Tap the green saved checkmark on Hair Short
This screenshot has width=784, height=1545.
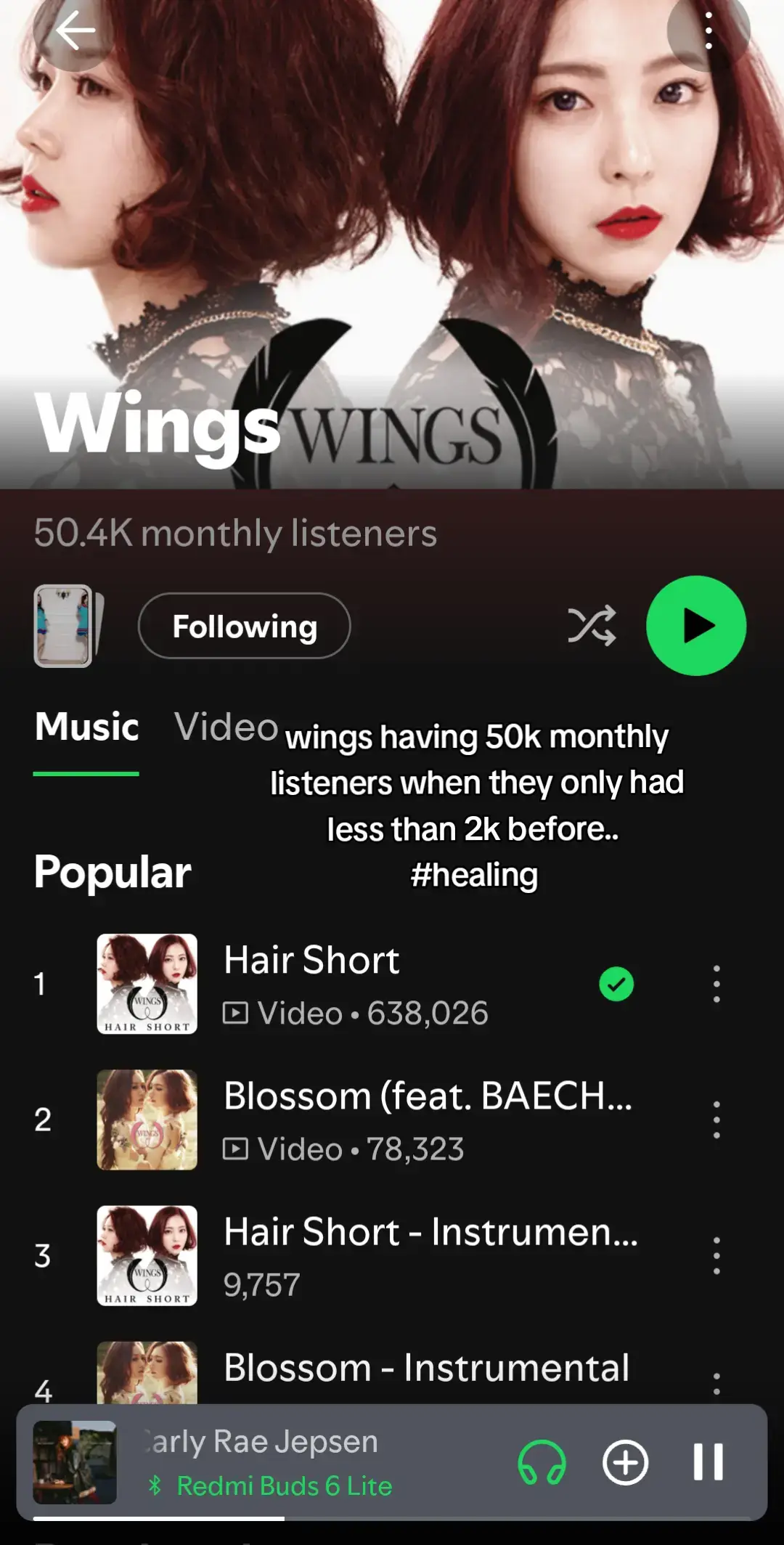click(616, 984)
